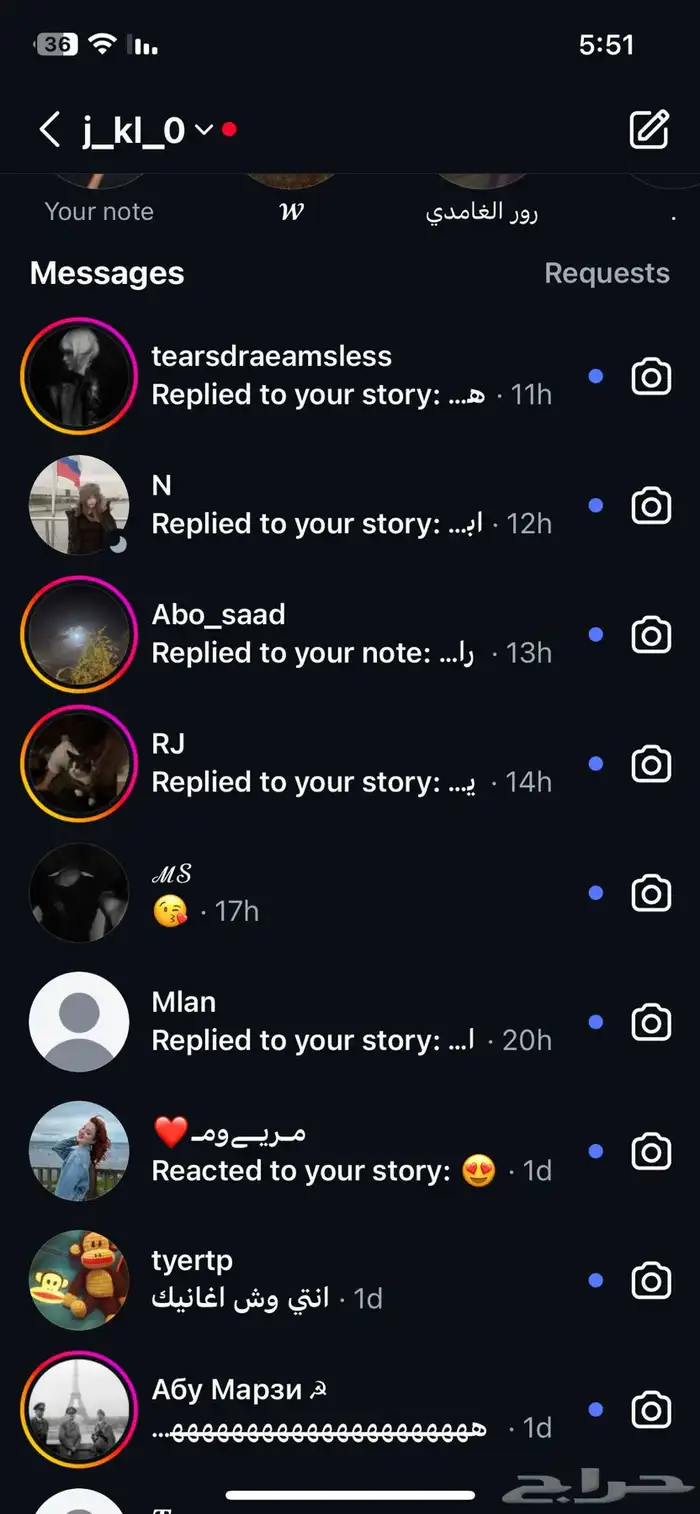The width and height of the screenshot is (700, 1514).
Task: Open the camera for the tearsdraeamsless chat
Action: 651,377
